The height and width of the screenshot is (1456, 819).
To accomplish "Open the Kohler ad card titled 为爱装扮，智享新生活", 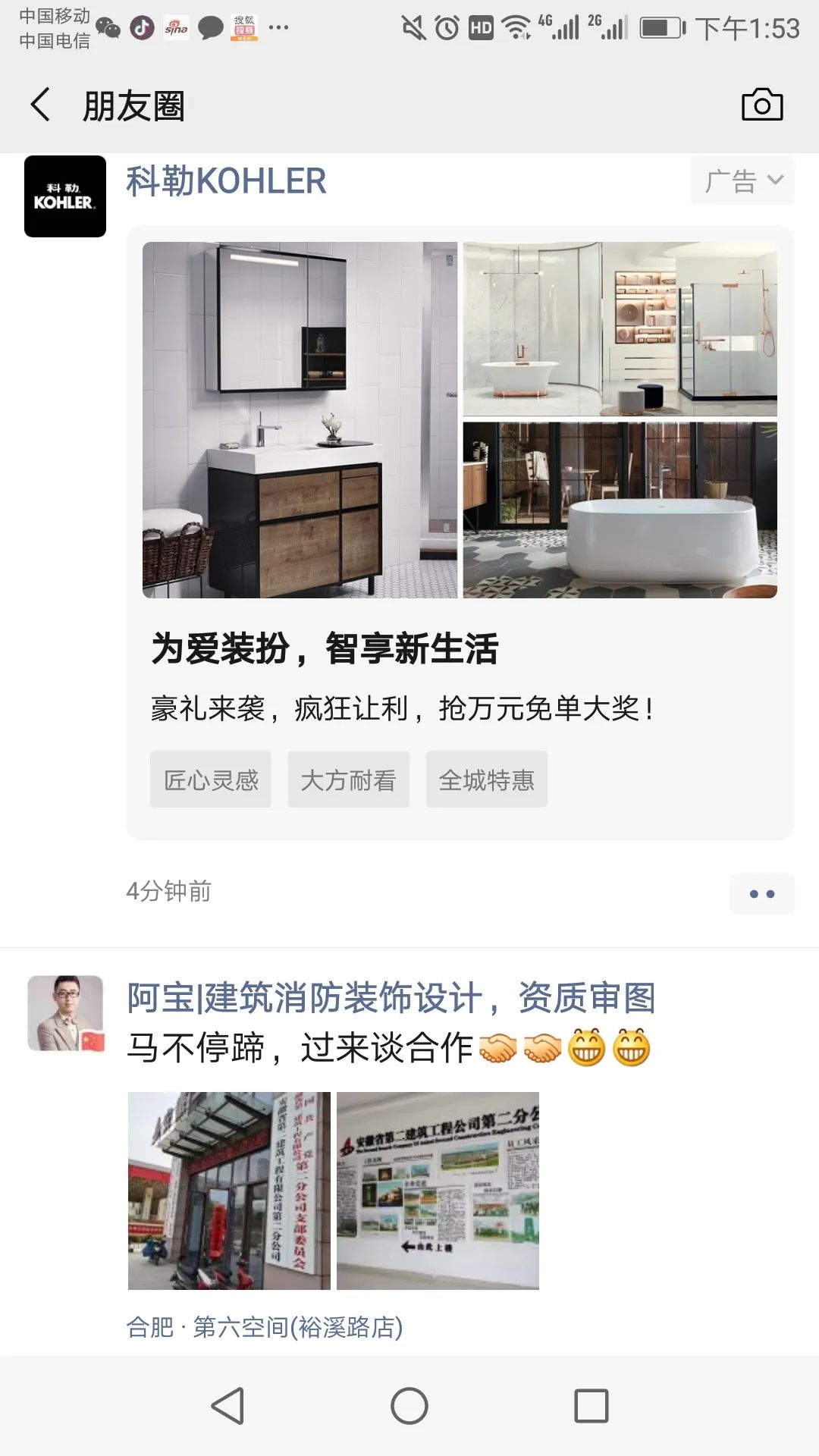I will [325, 649].
